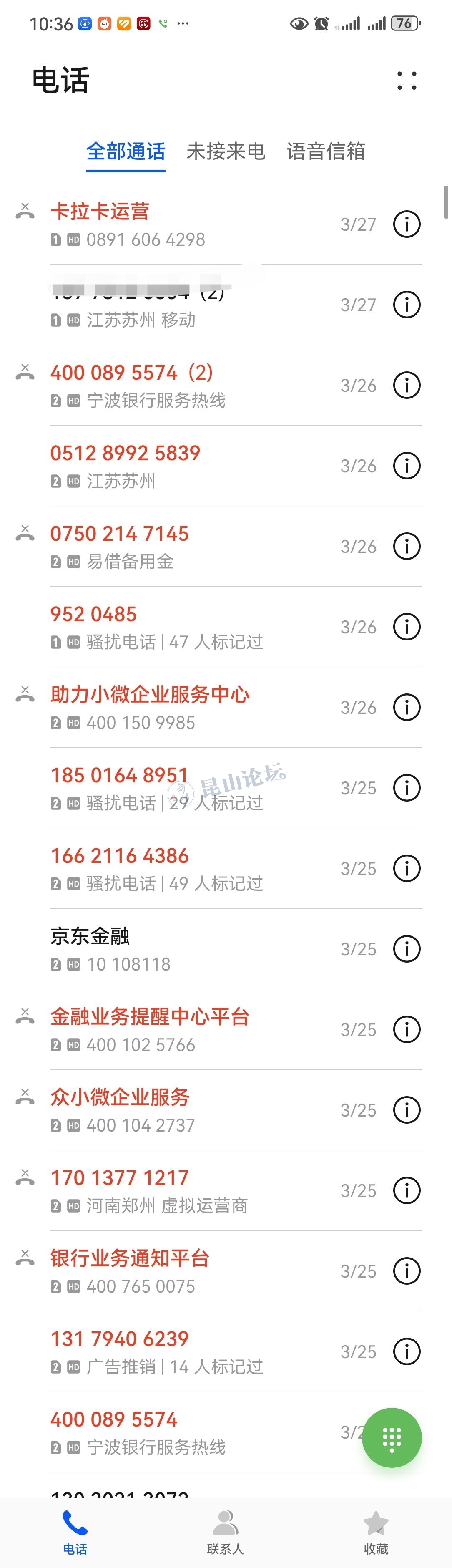Open the four-dot more options menu

407,81
